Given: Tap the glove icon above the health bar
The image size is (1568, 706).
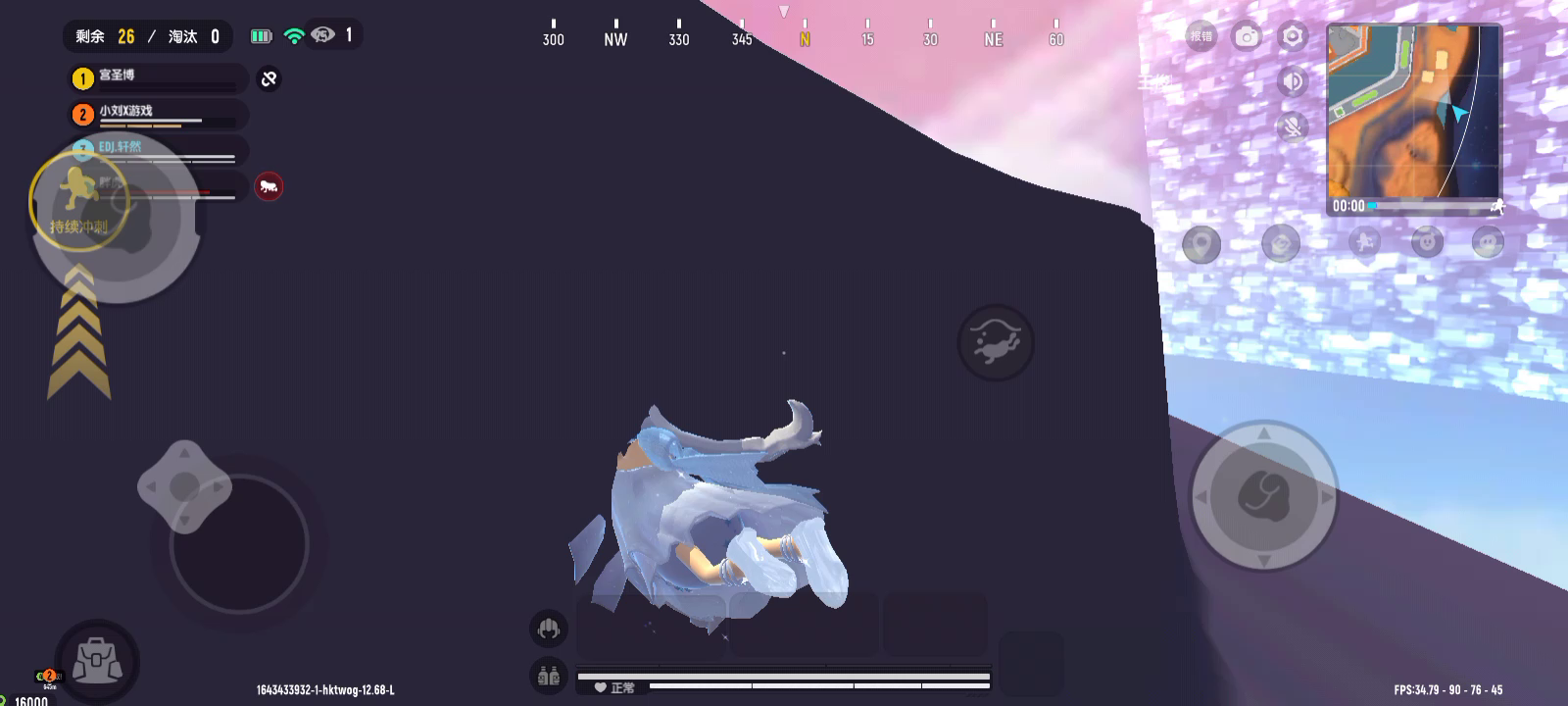Looking at the screenshot, I should point(549,628).
